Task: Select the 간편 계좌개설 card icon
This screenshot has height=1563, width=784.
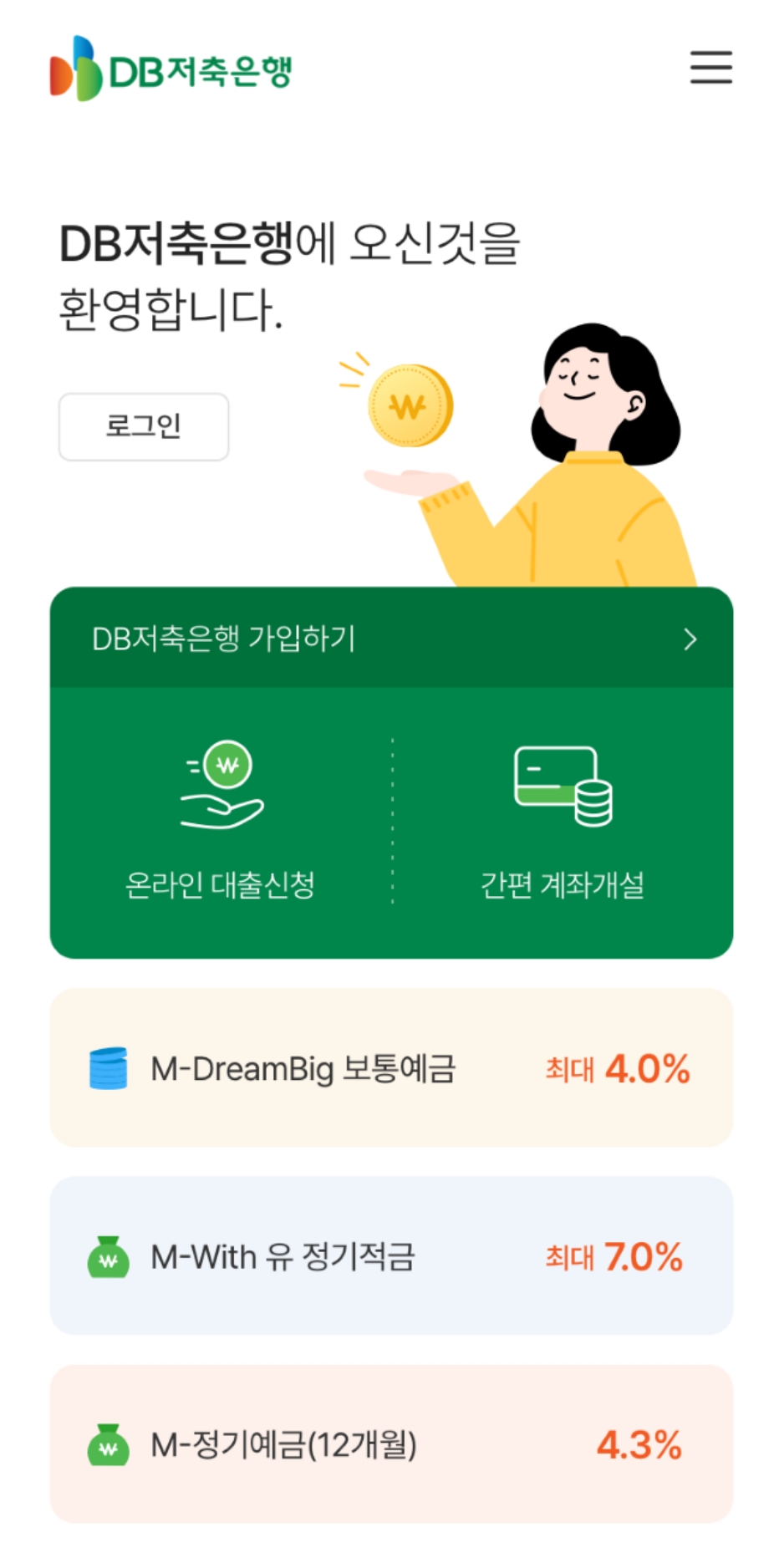Action: [x=563, y=786]
